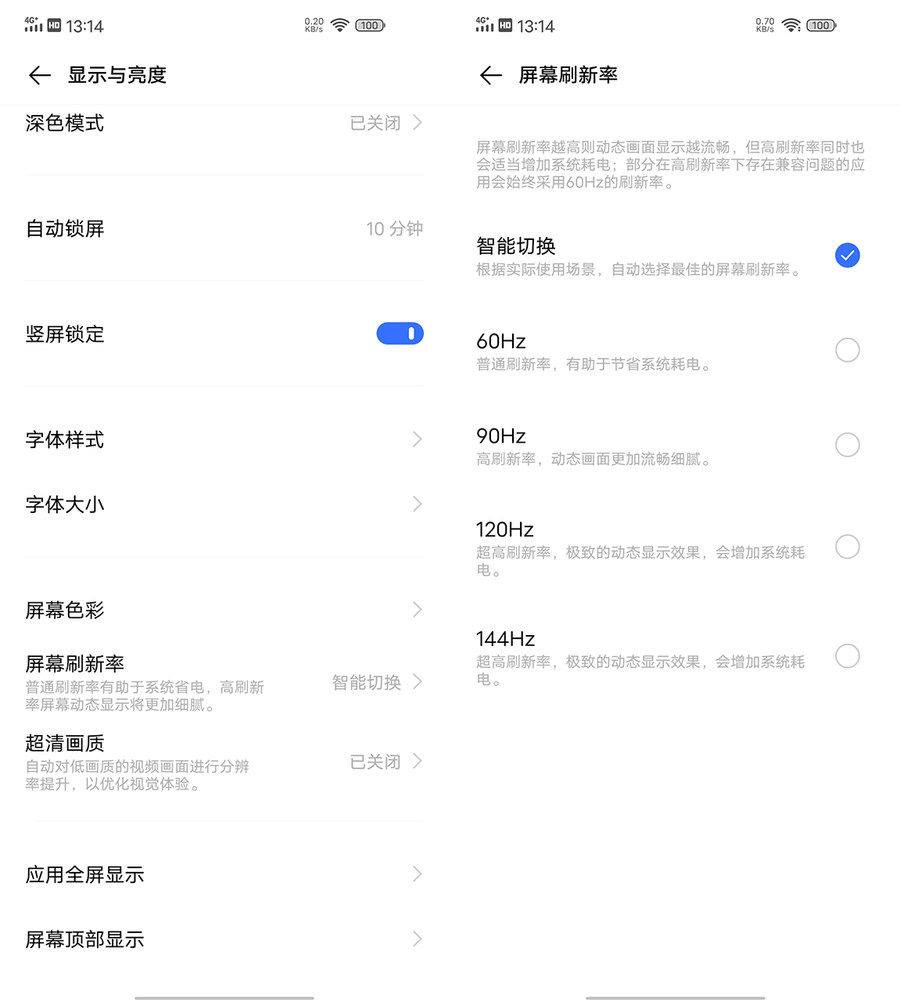Image resolution: width=900 pixels, height=1001 pixels.
Task: Open the 屏幕刷新率 row in display settings
Action: 224,682
